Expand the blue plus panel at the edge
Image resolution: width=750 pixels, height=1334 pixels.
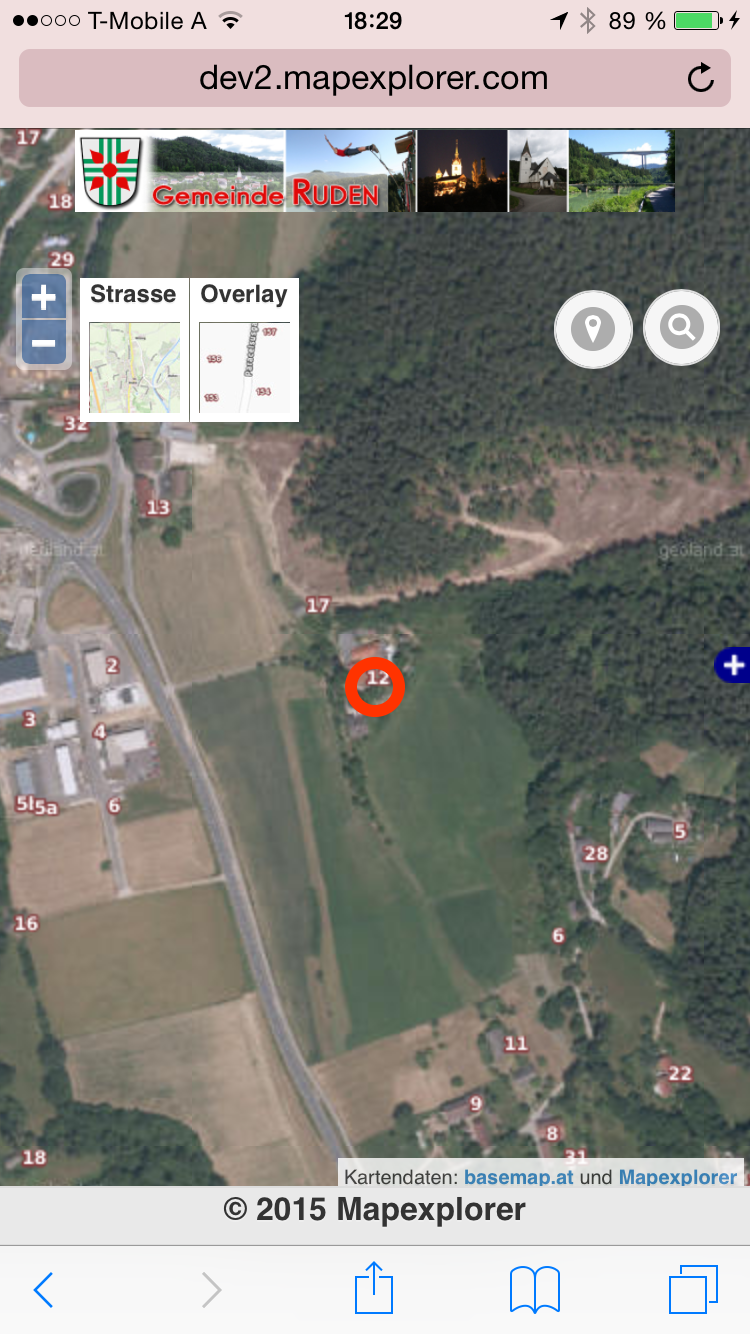click(733, 665)
